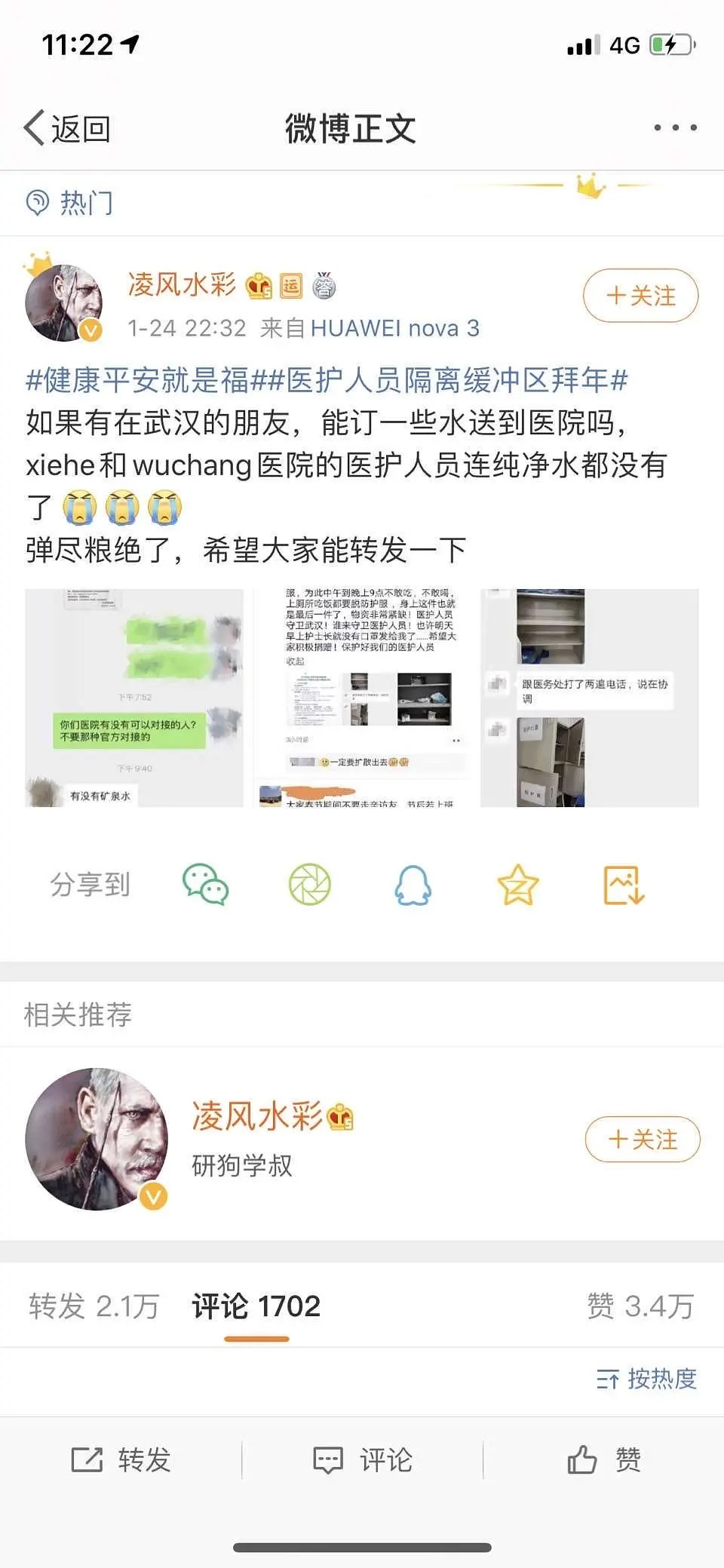This screenshot has width=724, height=1568.
Task: Switch to the 赞 3.4万 tab
Action: (x=640, y=1306)
